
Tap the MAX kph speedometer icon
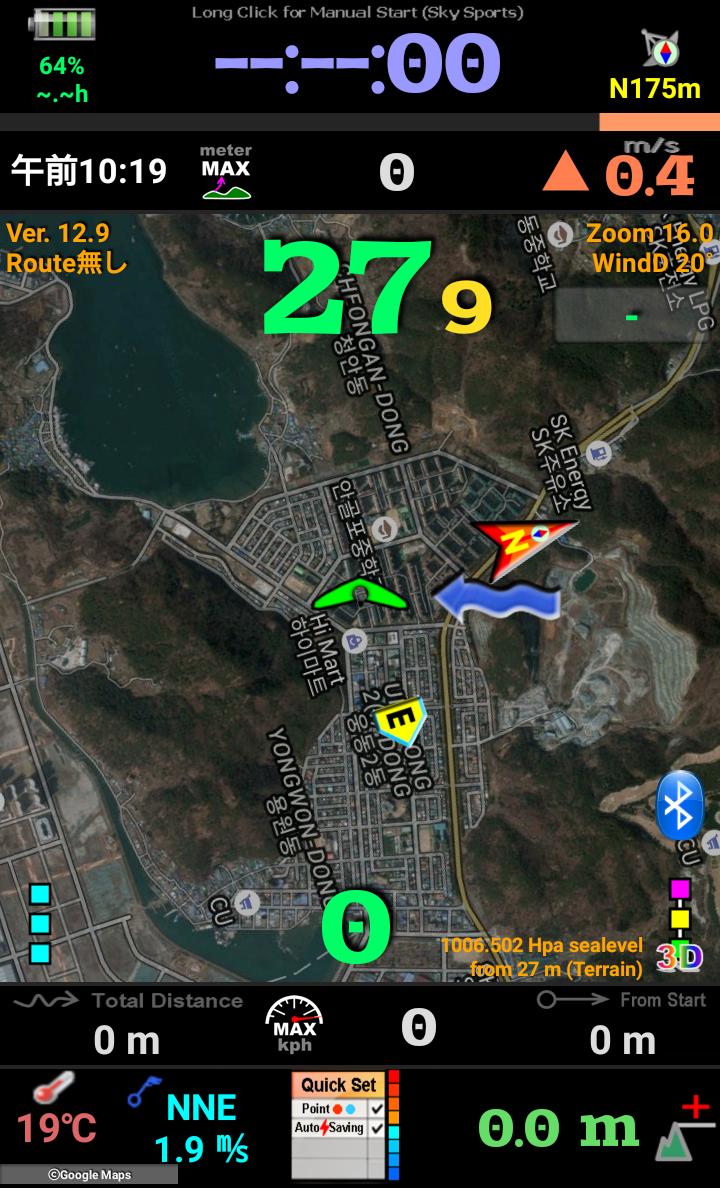[x=295, y=1025]
